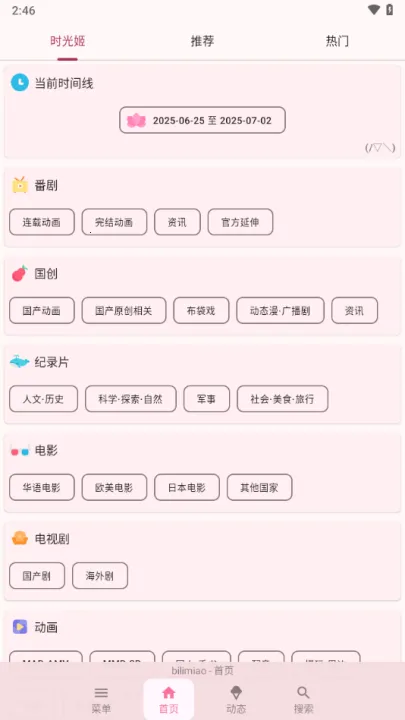Select the 连载动画 chip
405x720 pixels.
coord(42,222)
